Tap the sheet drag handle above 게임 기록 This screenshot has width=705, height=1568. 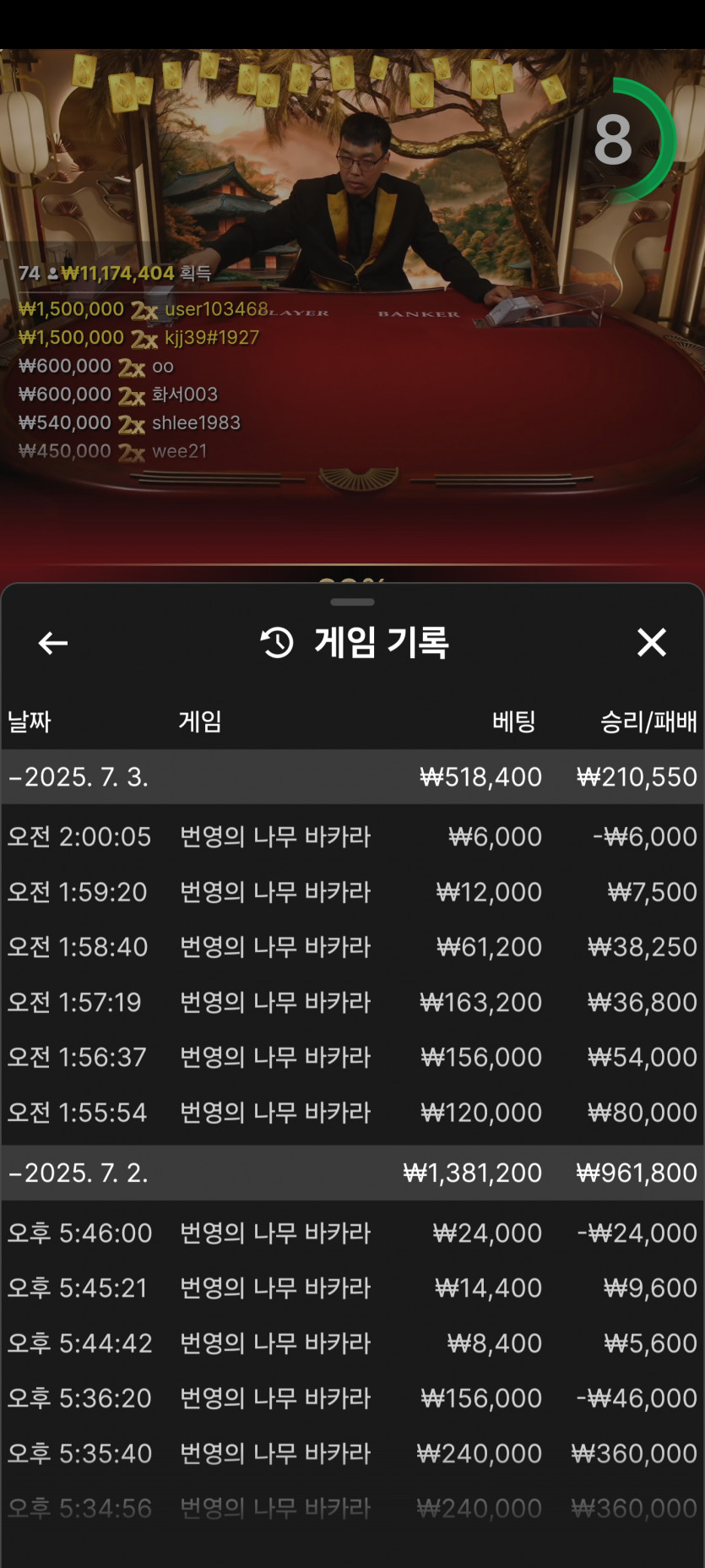click(x=352, y=602)
